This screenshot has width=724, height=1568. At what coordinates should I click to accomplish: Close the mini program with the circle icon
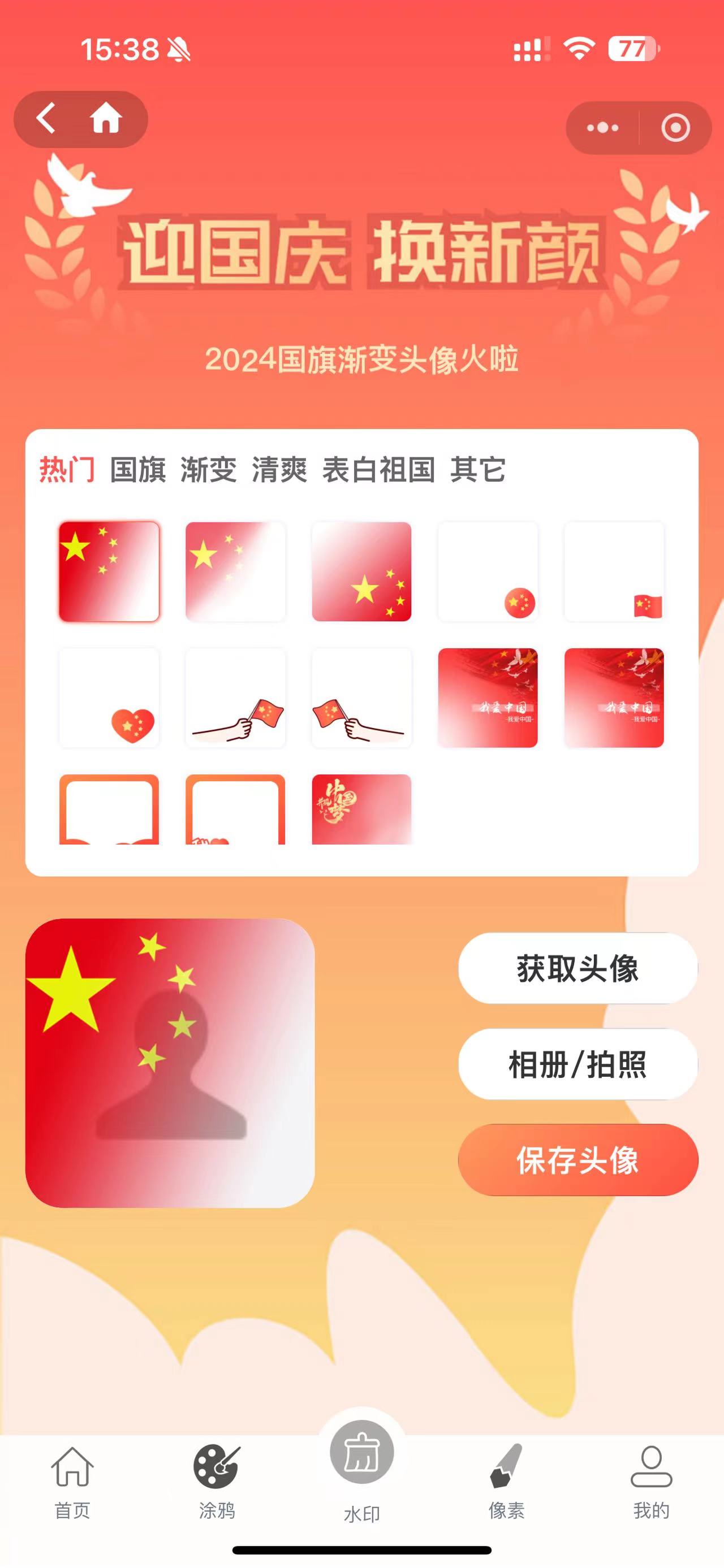click(x=675, y=128)
